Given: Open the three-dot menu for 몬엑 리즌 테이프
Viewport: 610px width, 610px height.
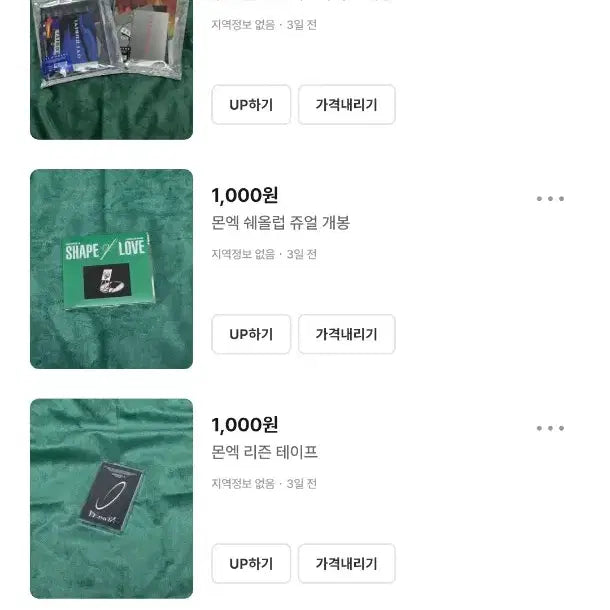Looking at the screenshot, I should click(x=550, y=429).
